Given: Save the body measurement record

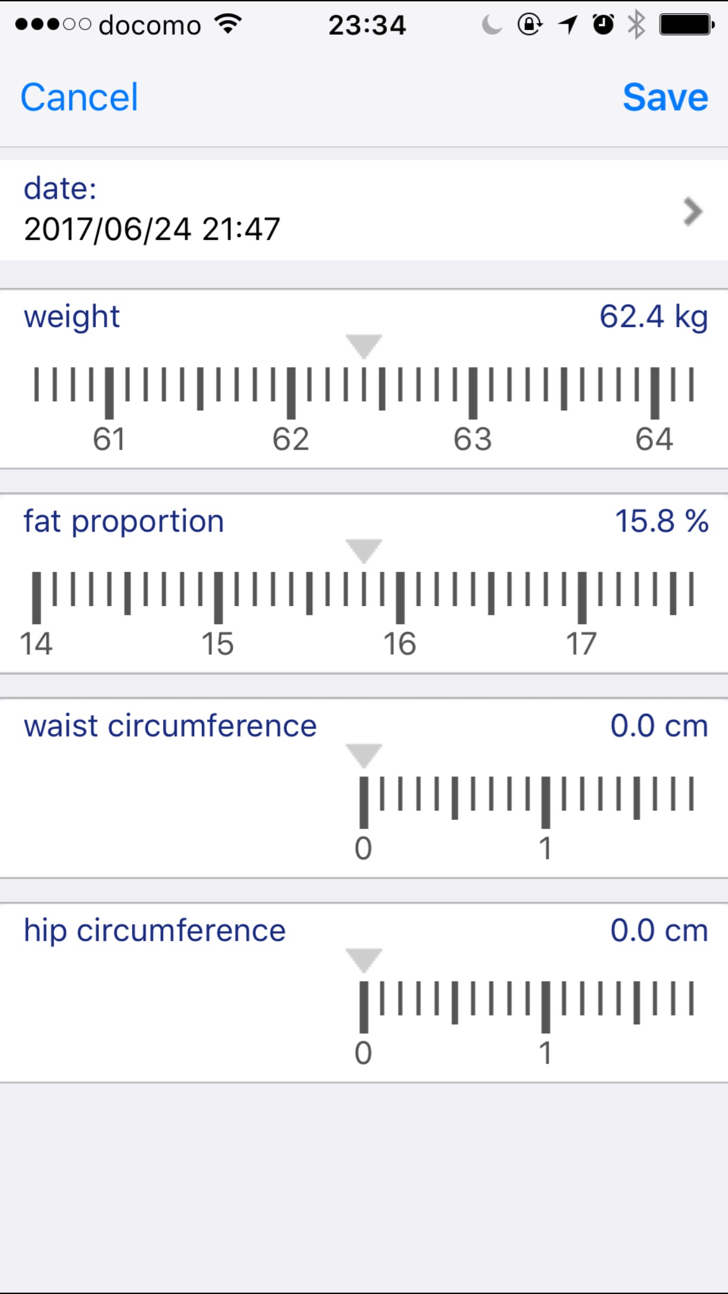Looking at the screenshot, I should click(665, 97).
